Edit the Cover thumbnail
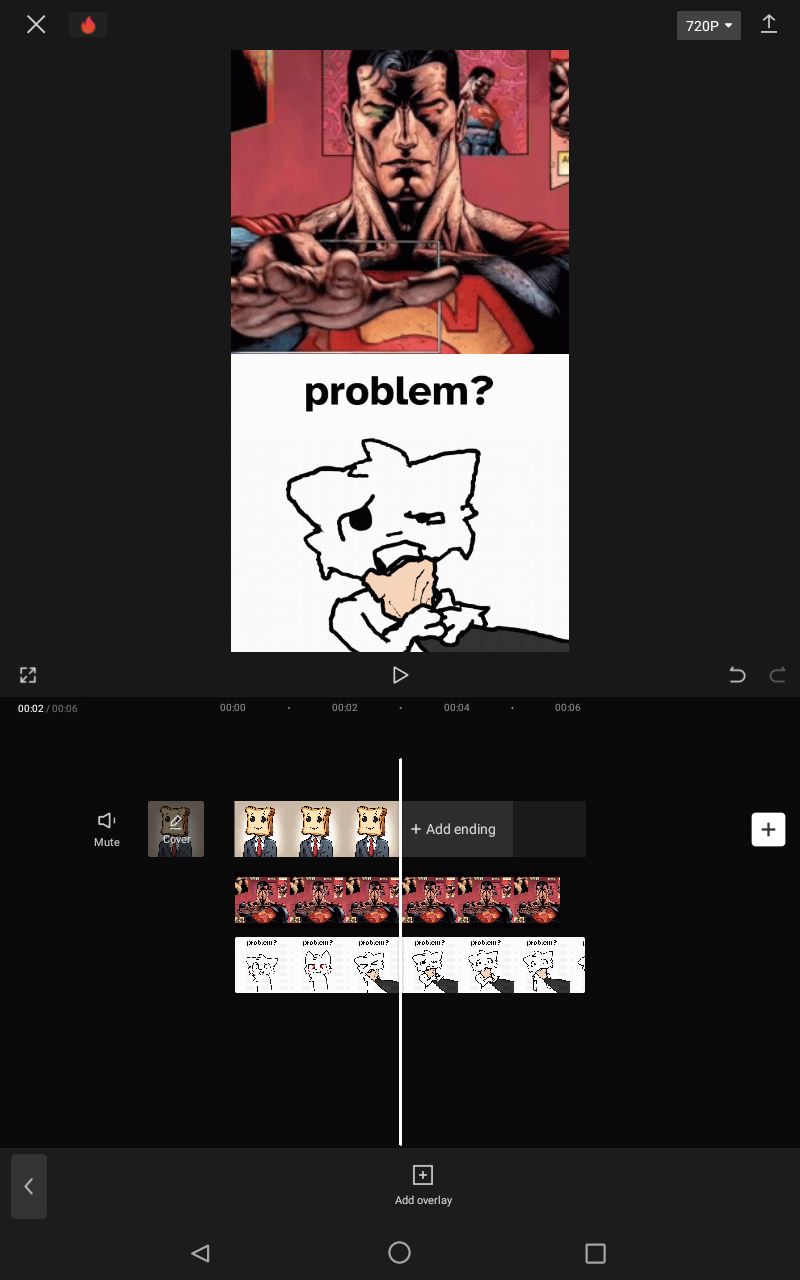The width and height of the screenshot is (800, 1280). coord(176,829)
